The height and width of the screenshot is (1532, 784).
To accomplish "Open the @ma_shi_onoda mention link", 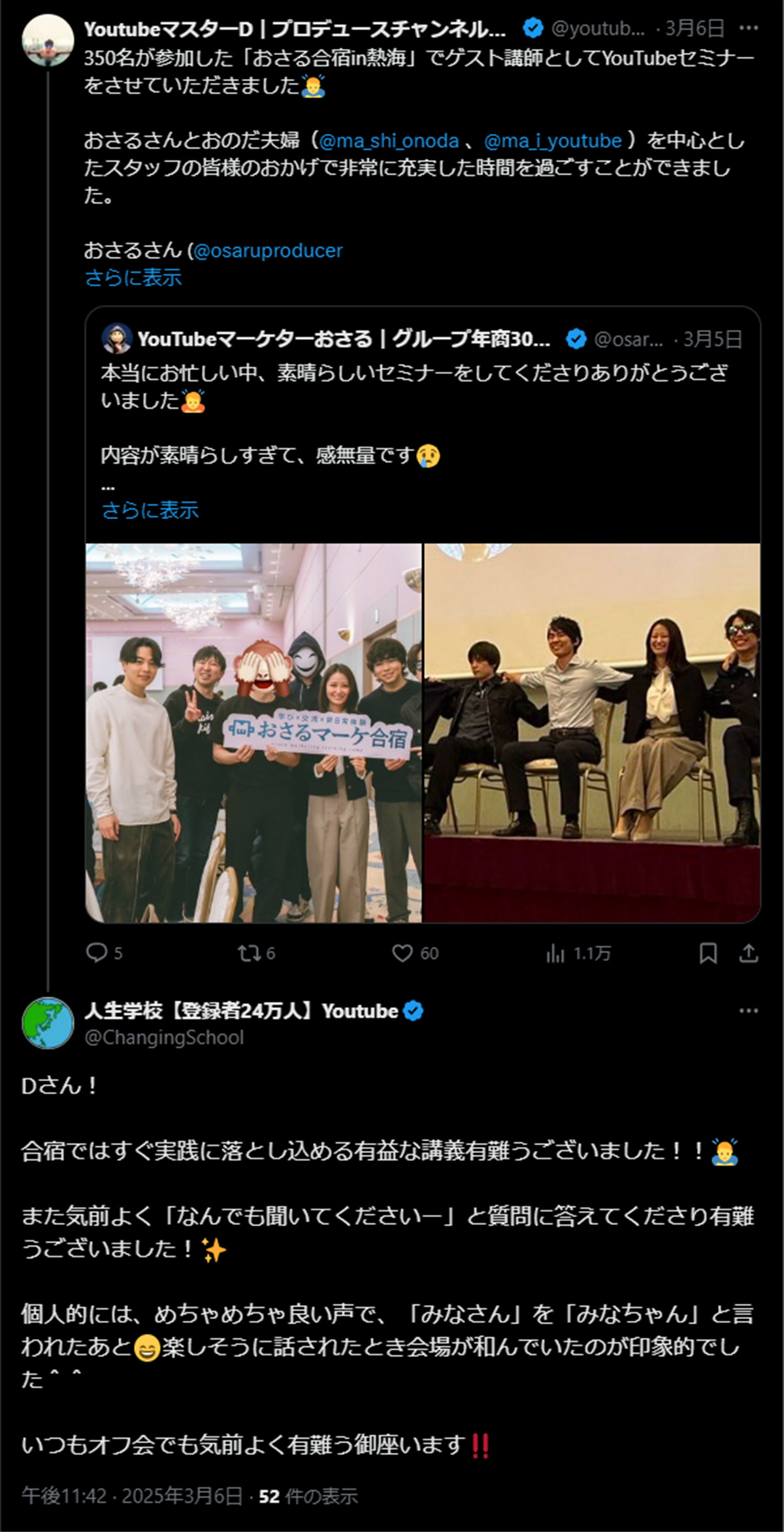I will 389,141.
